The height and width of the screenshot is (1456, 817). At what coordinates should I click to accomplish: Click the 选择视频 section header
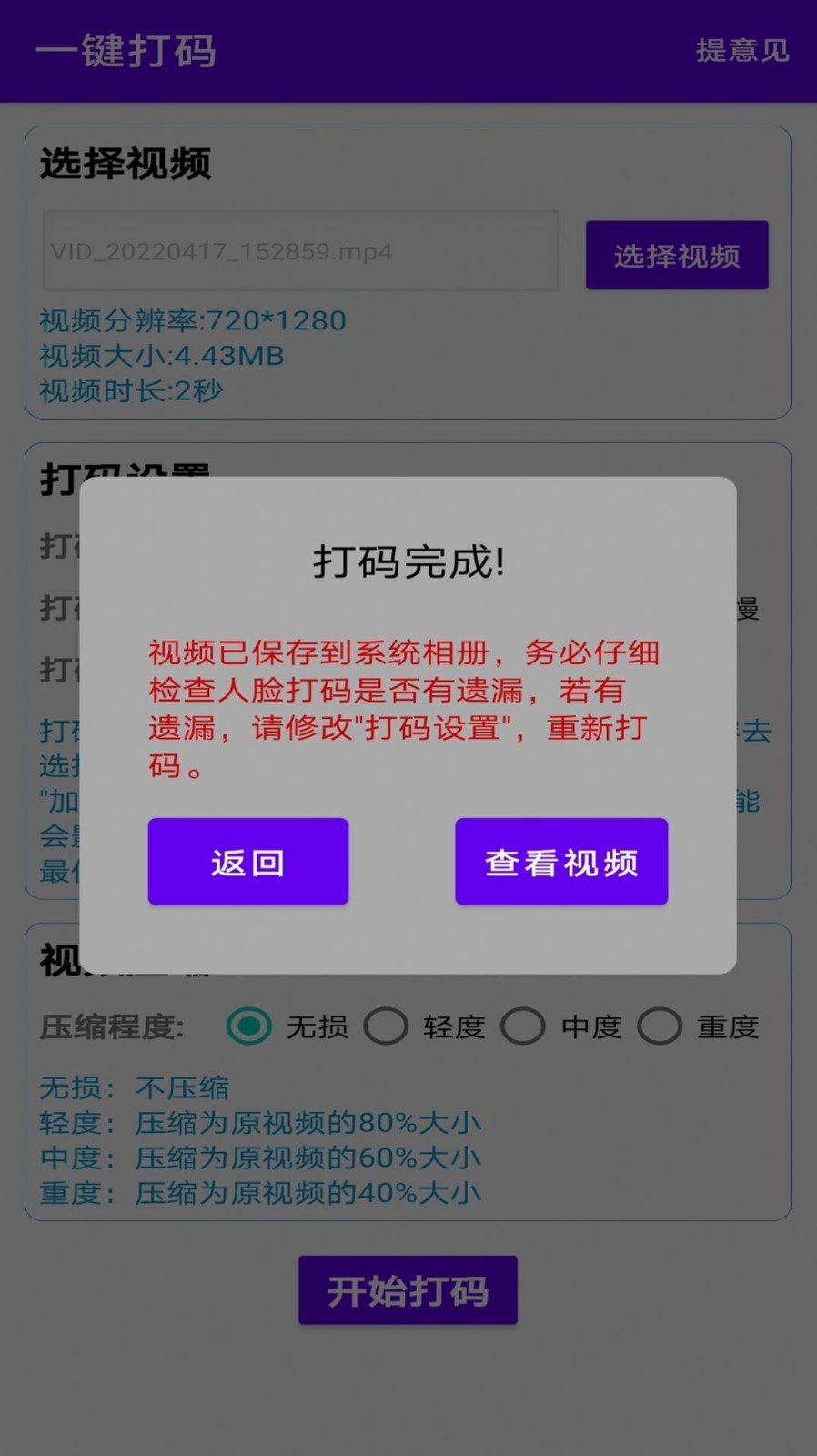123,166
